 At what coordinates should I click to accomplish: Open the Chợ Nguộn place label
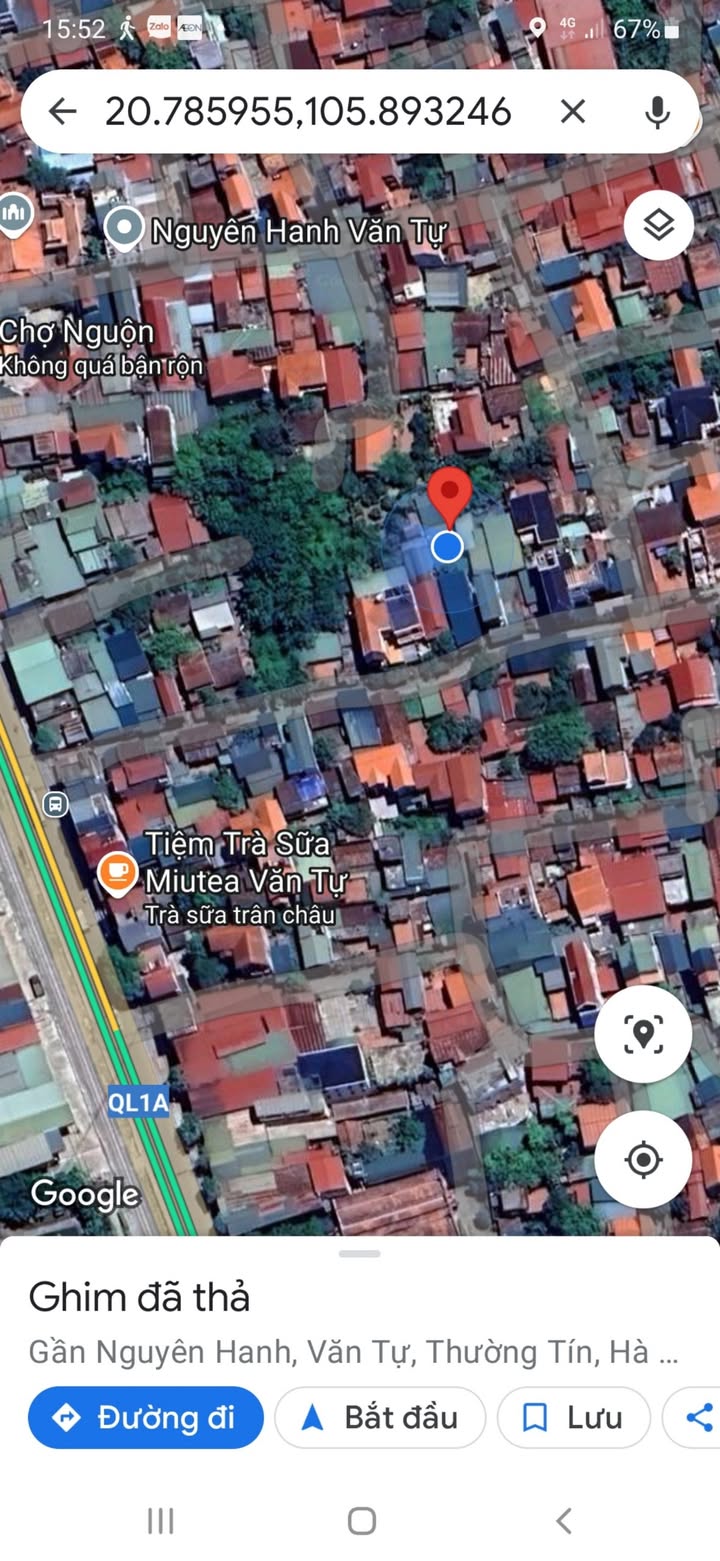coord(78,331)
